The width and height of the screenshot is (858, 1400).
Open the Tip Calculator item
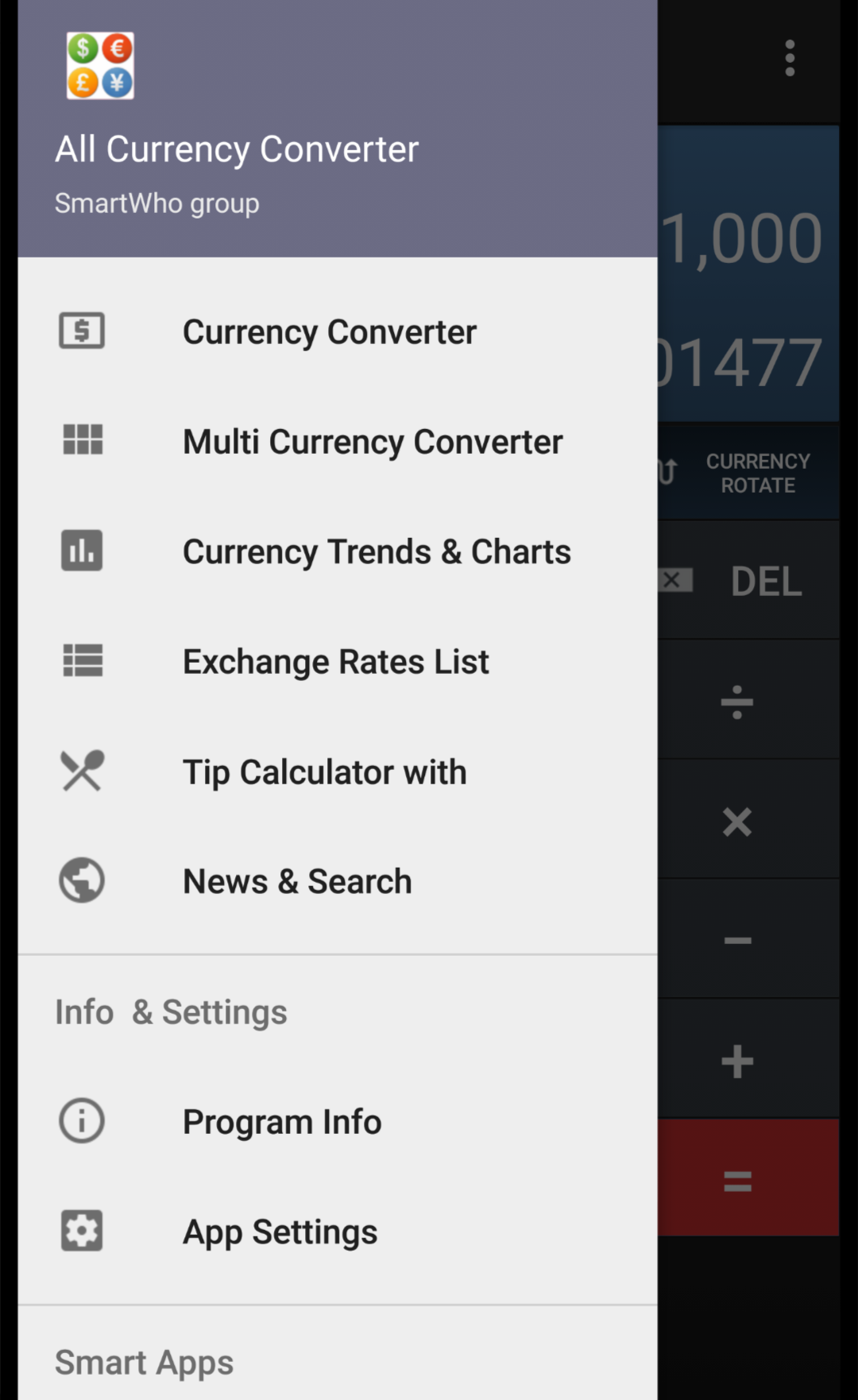[x=338, y=772]
